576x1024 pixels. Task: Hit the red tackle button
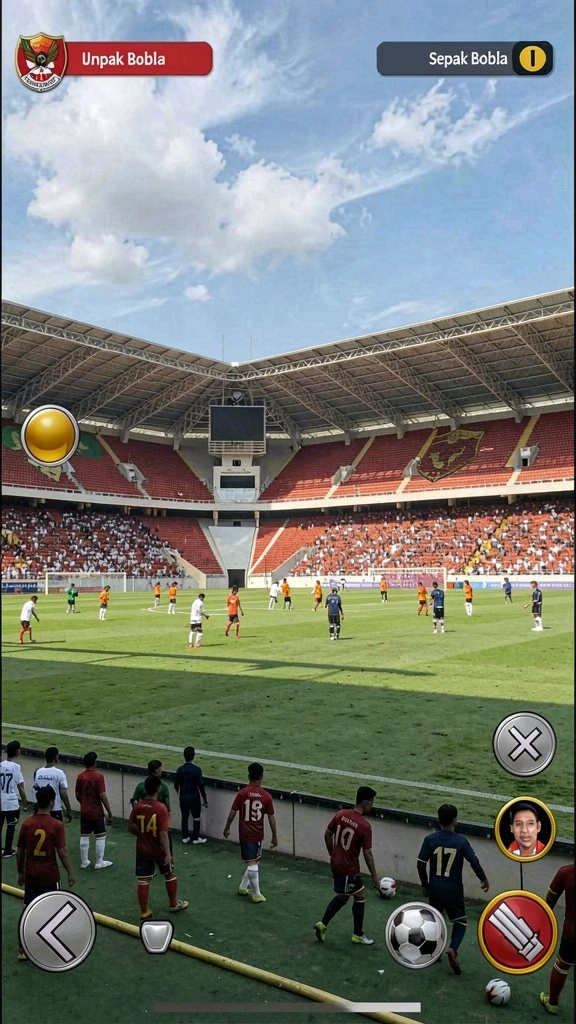518,931
